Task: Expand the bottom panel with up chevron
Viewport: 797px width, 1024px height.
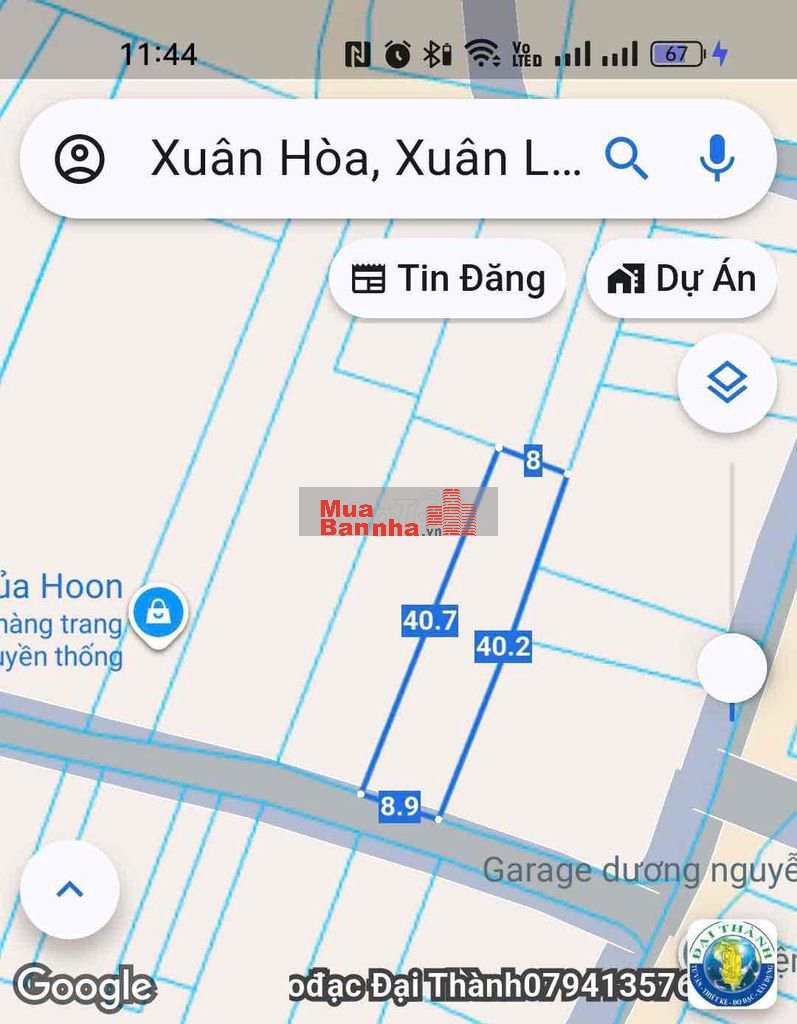Action: coord(69,889)
